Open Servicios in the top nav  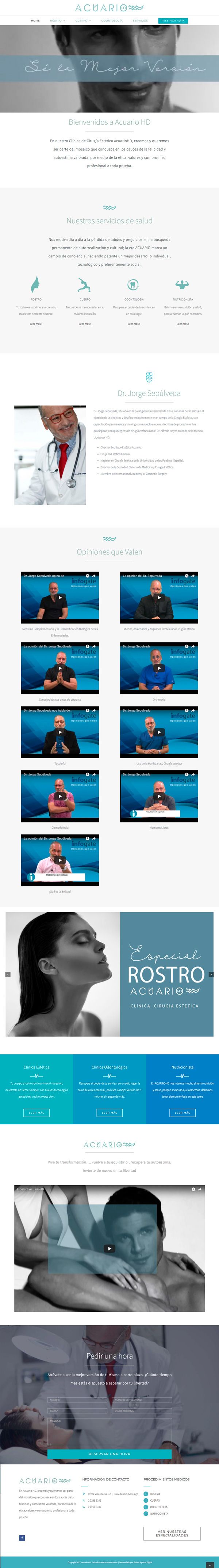140,21
